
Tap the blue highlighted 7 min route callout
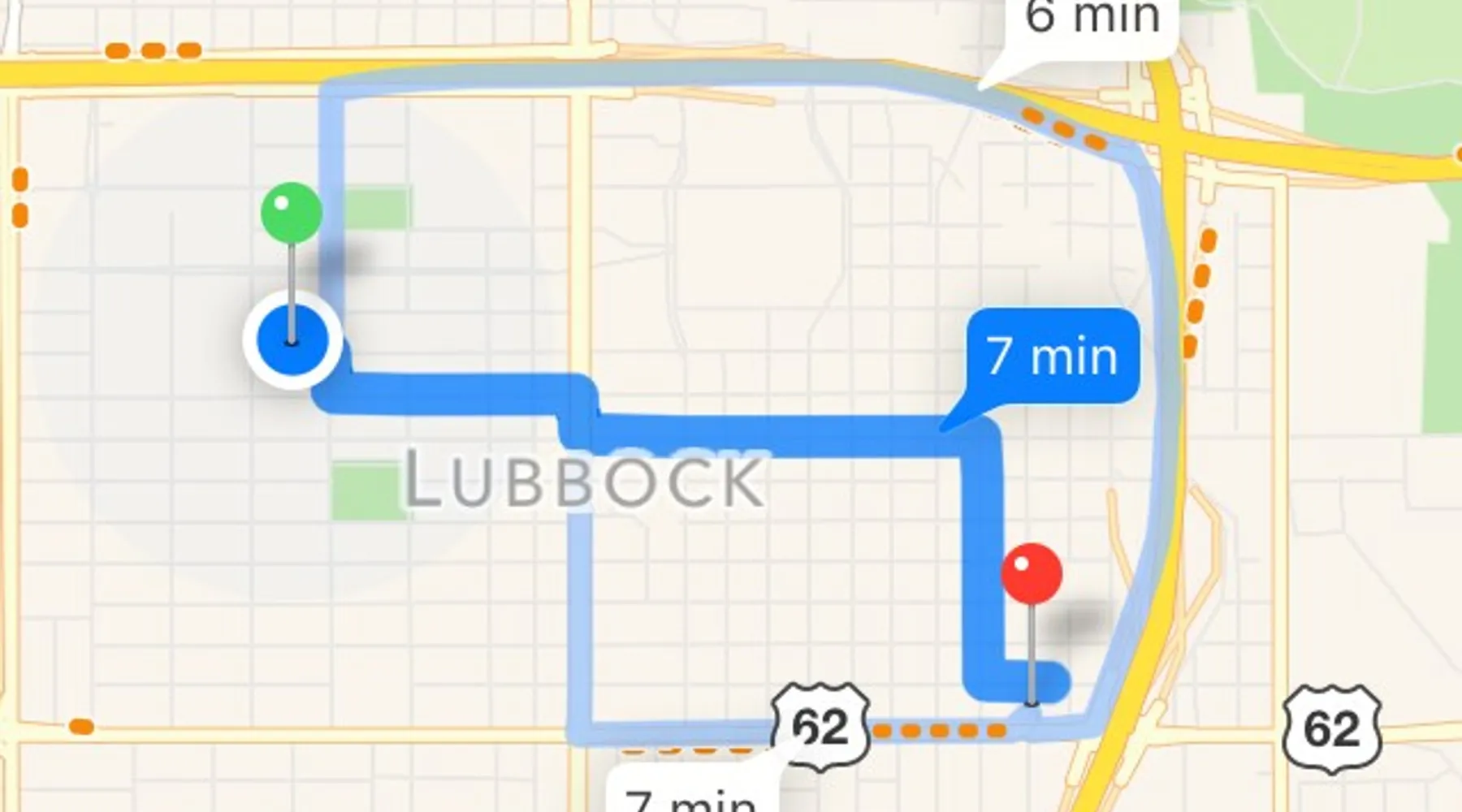pos(1052,356)
